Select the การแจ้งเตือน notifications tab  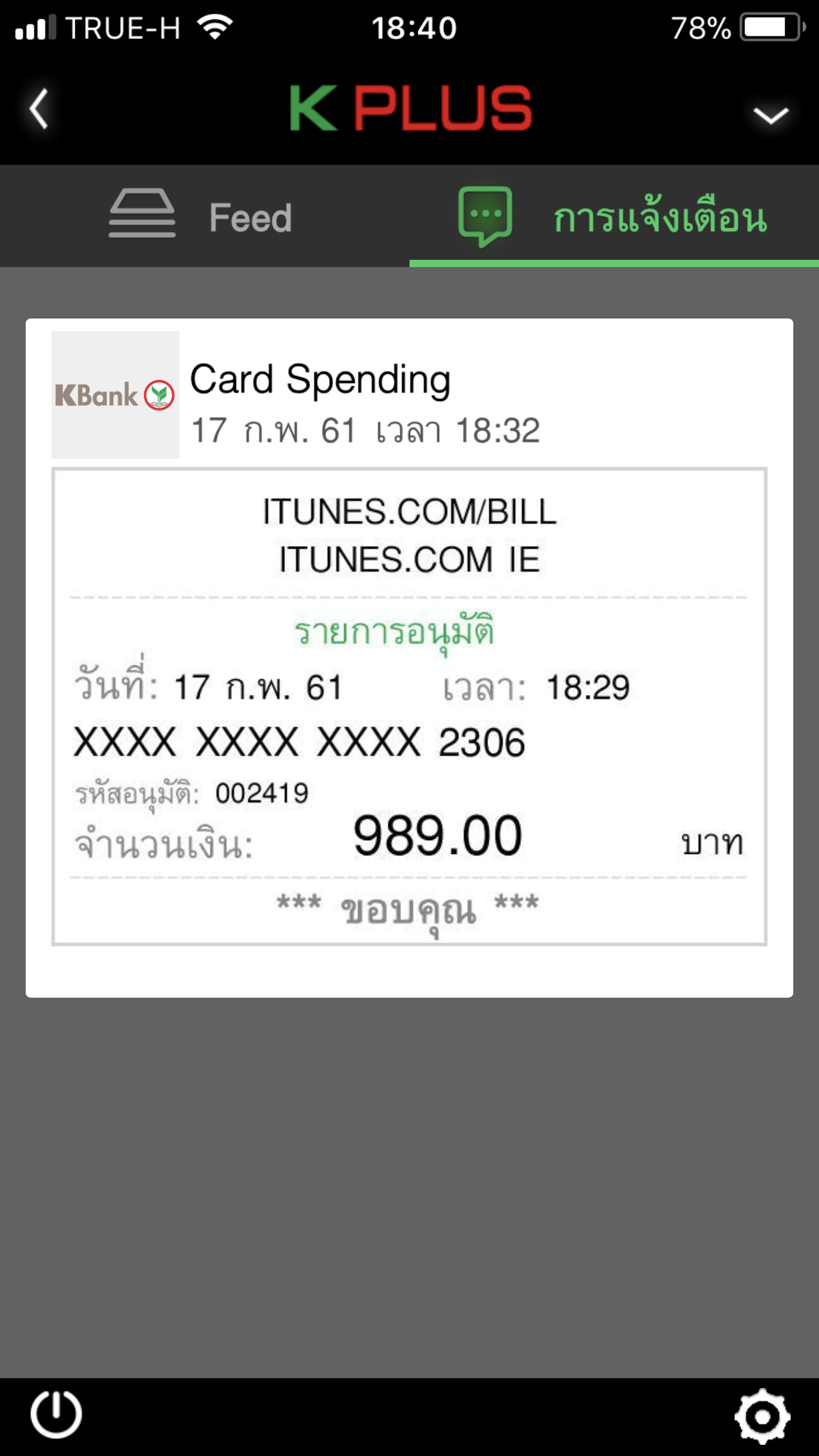[613, 217]
